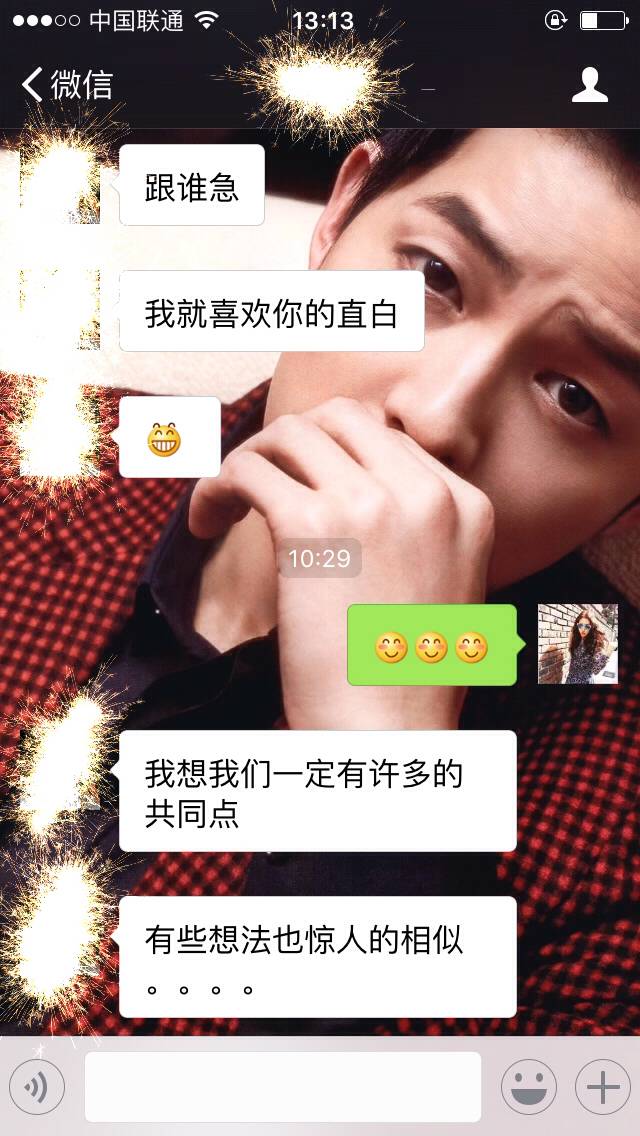Go back to the 微信 chat list
Image resolution: width=640 pixels, height=1136 pixels.
click(x=66, y=85)
